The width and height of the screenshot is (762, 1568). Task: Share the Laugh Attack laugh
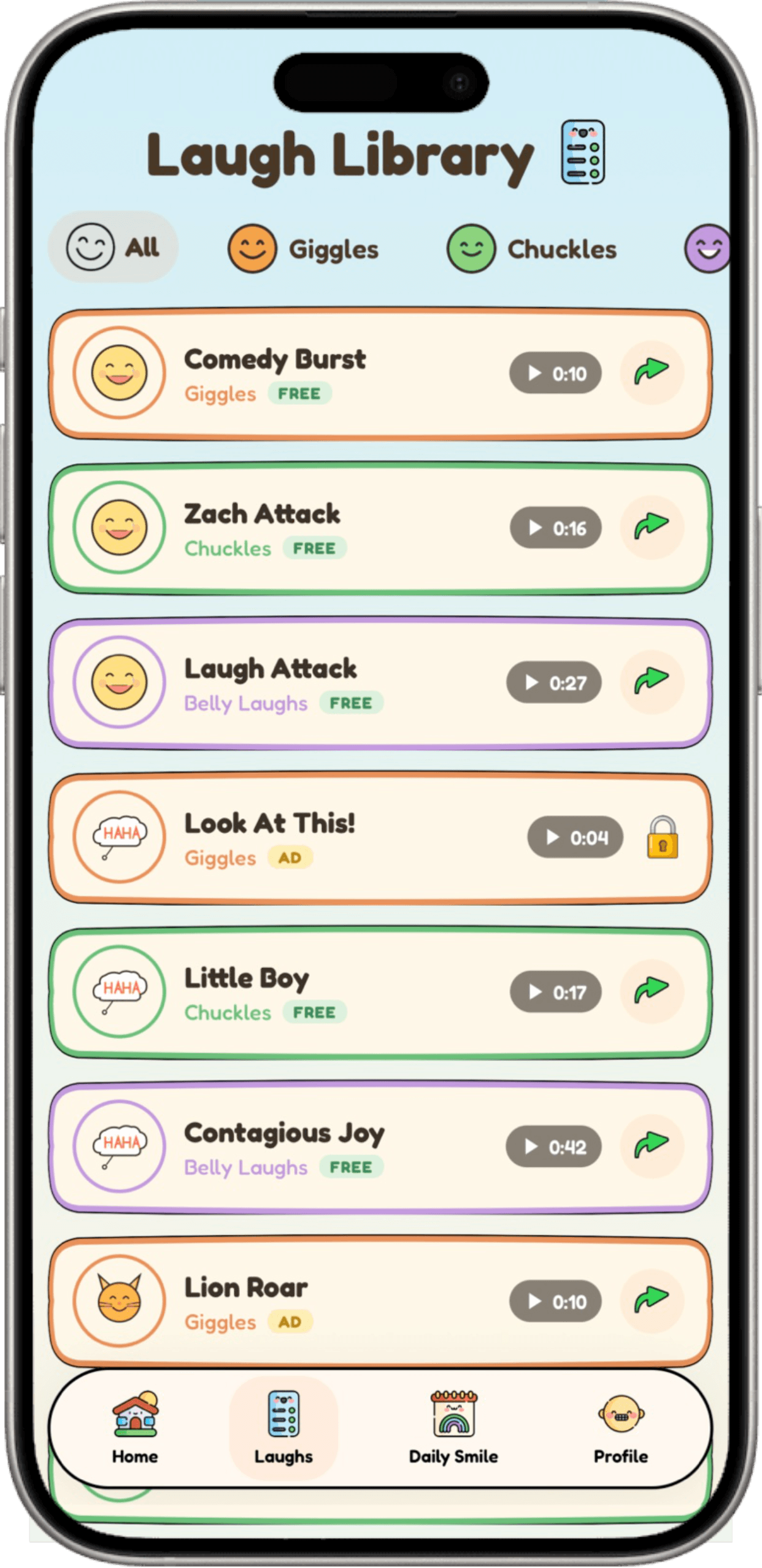(652, 682)
